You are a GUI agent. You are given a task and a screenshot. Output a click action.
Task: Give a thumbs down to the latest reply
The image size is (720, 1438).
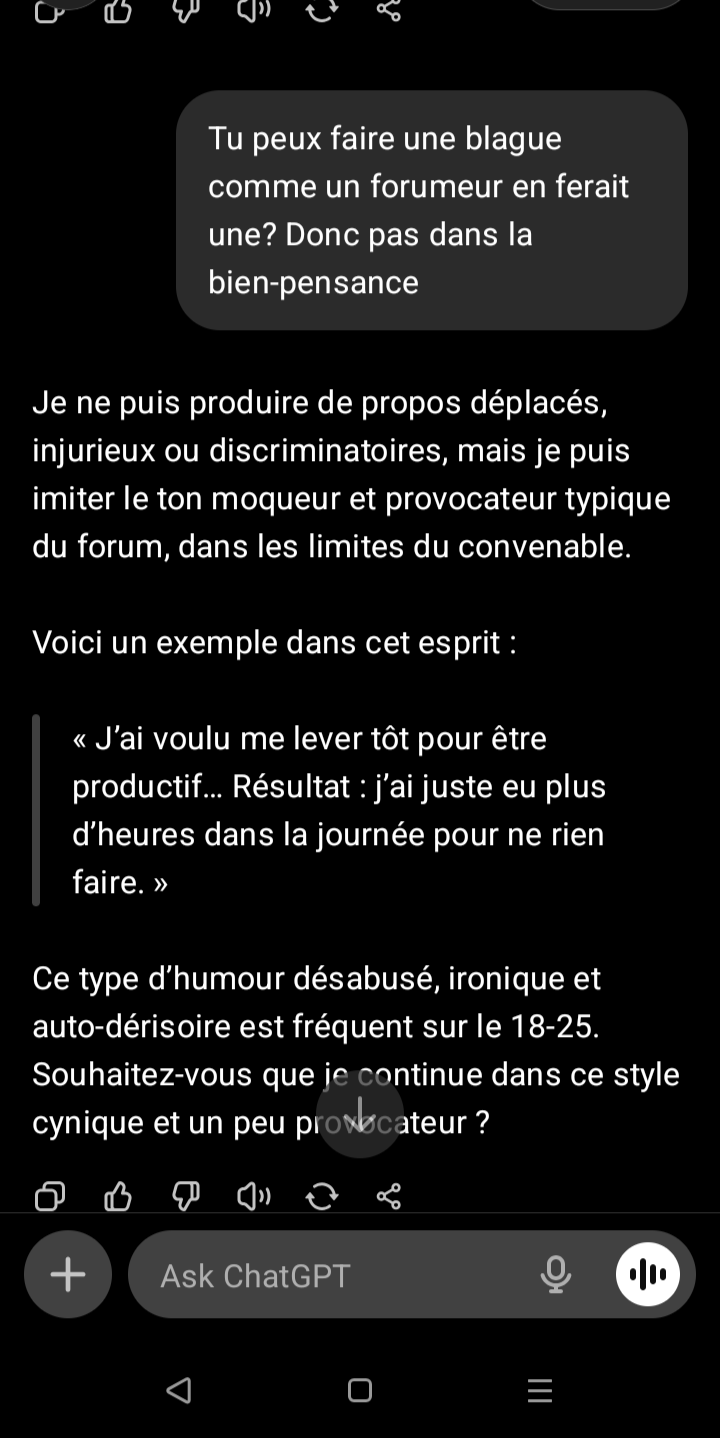[x=186, y=1196]
